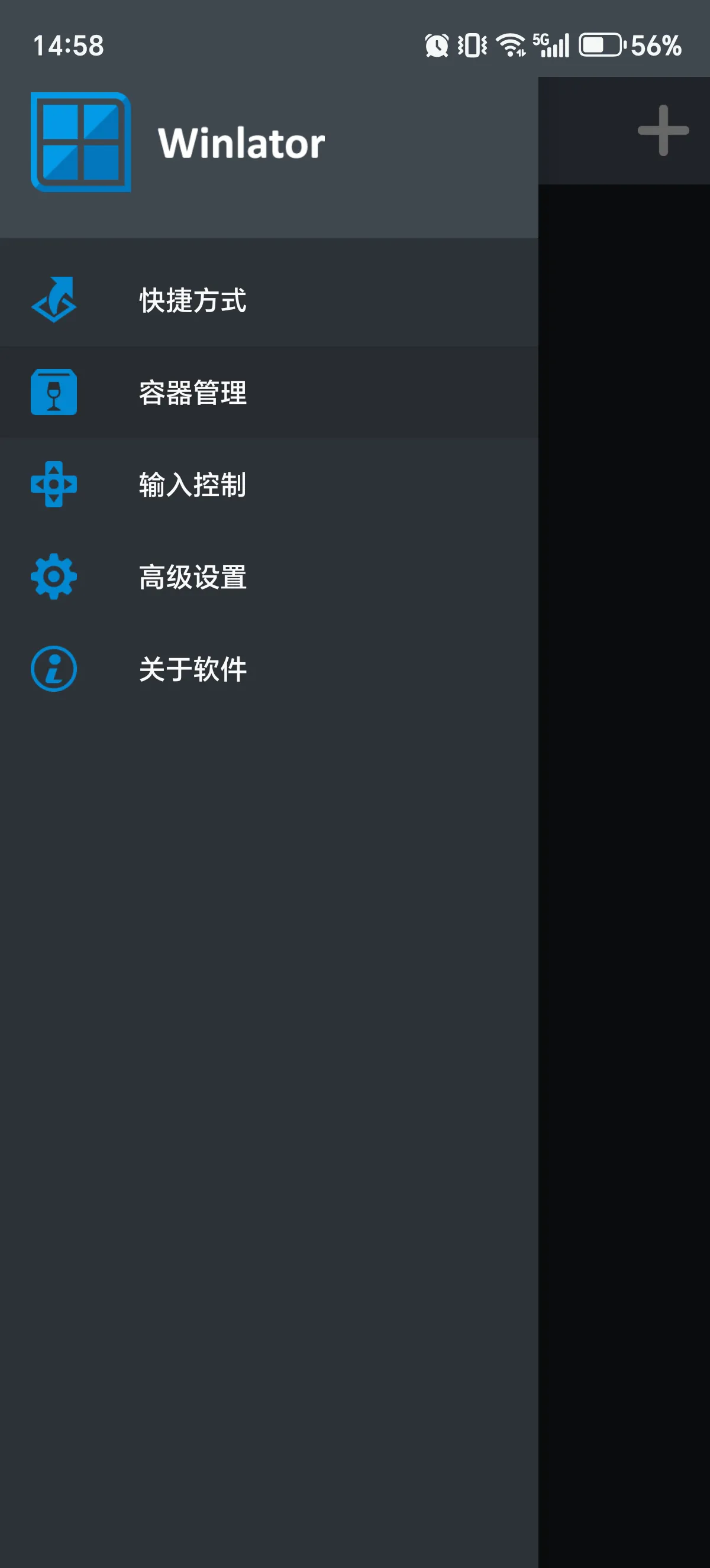Open advanced settings via the gear icon
Viewport: 710px width, 1568px height.
[x=54, y=578]
